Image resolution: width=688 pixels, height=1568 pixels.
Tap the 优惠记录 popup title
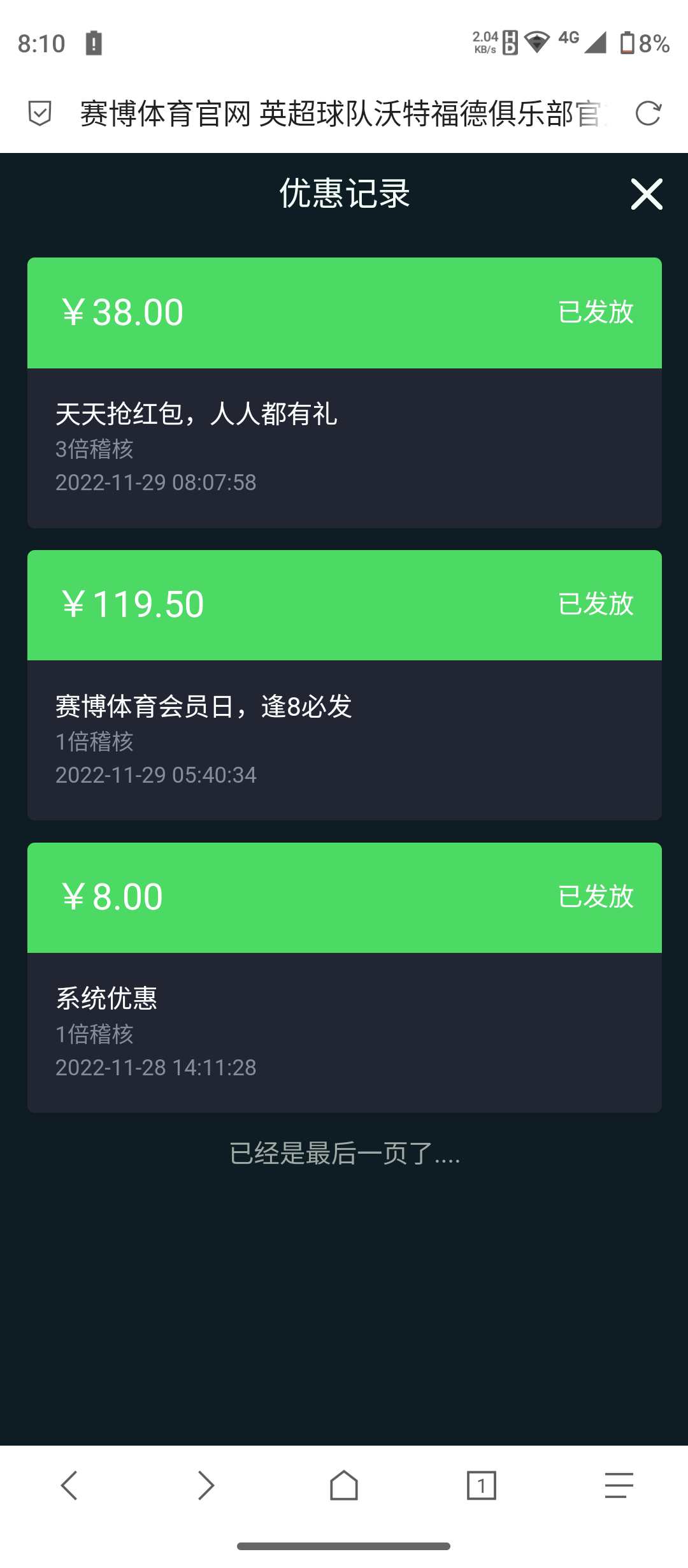tap(344, 194)
